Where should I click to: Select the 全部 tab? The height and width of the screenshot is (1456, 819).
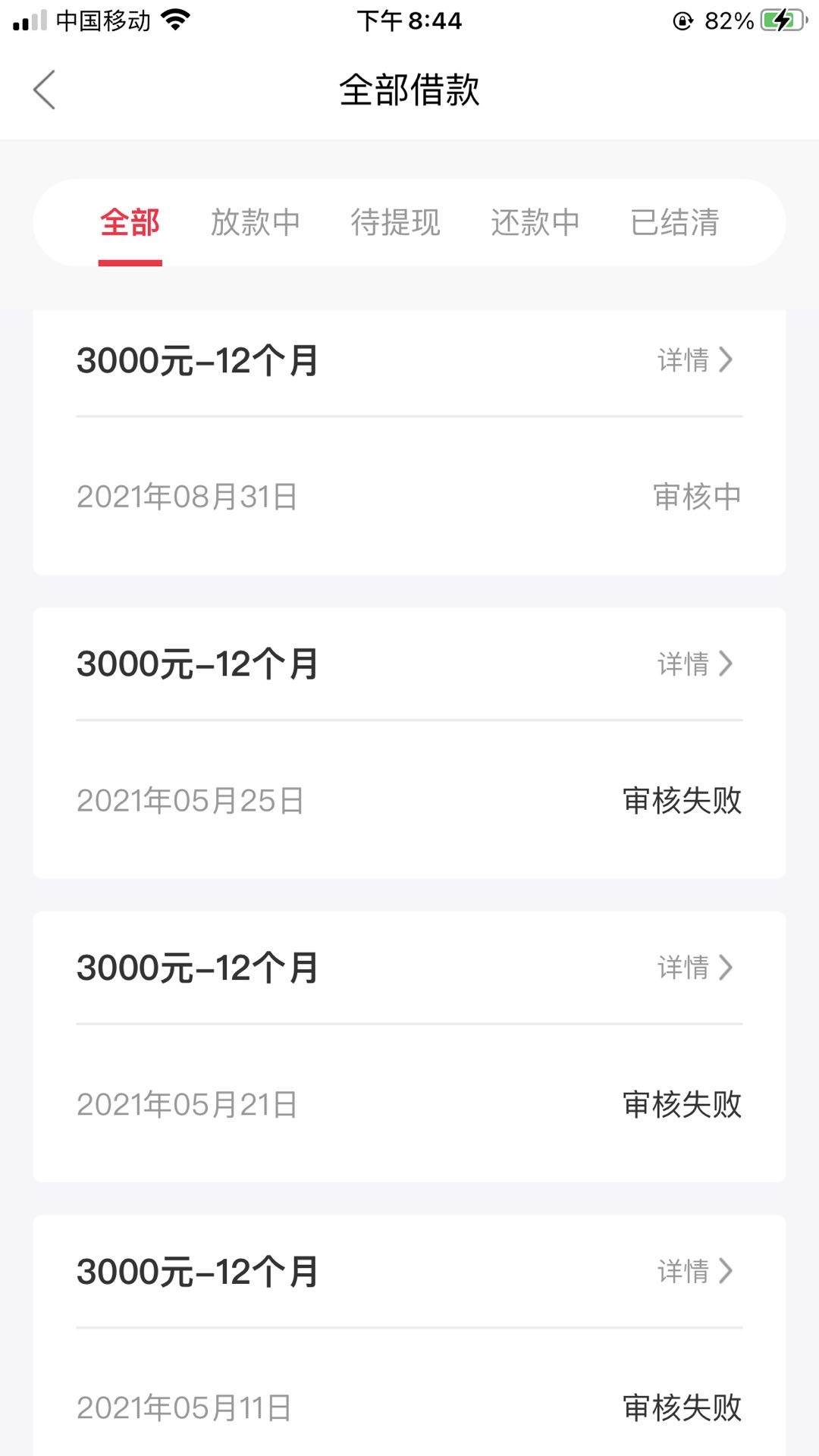(130, 222)
